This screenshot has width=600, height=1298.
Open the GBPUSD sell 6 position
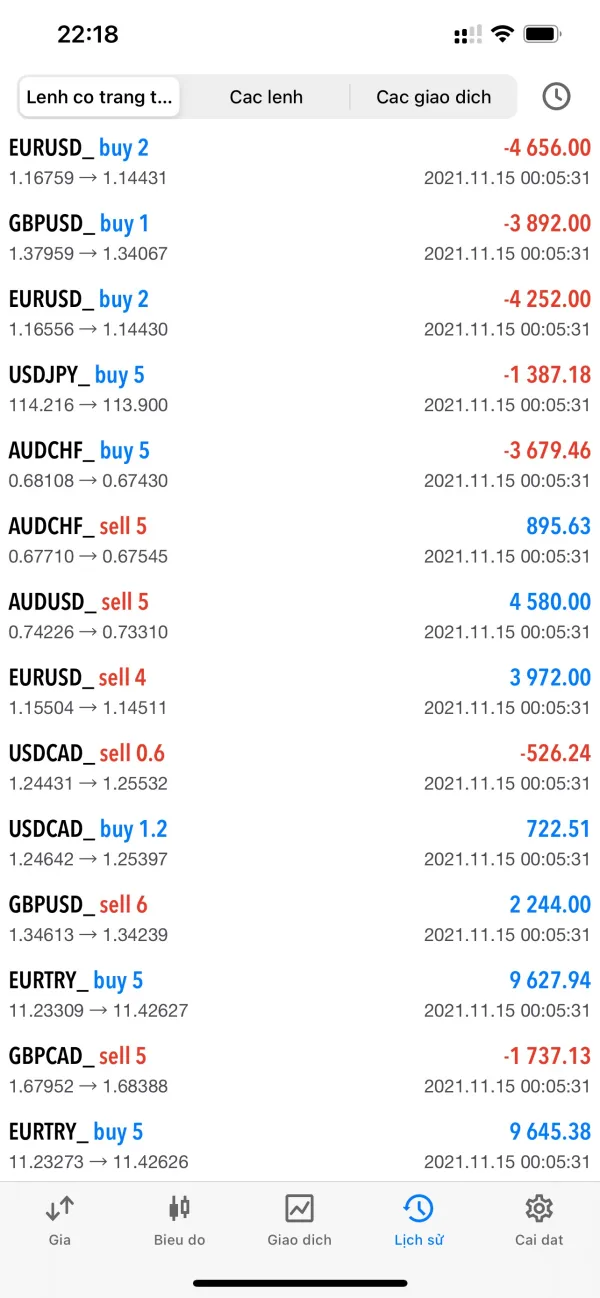pyautogui.click(x=300, y=918)
